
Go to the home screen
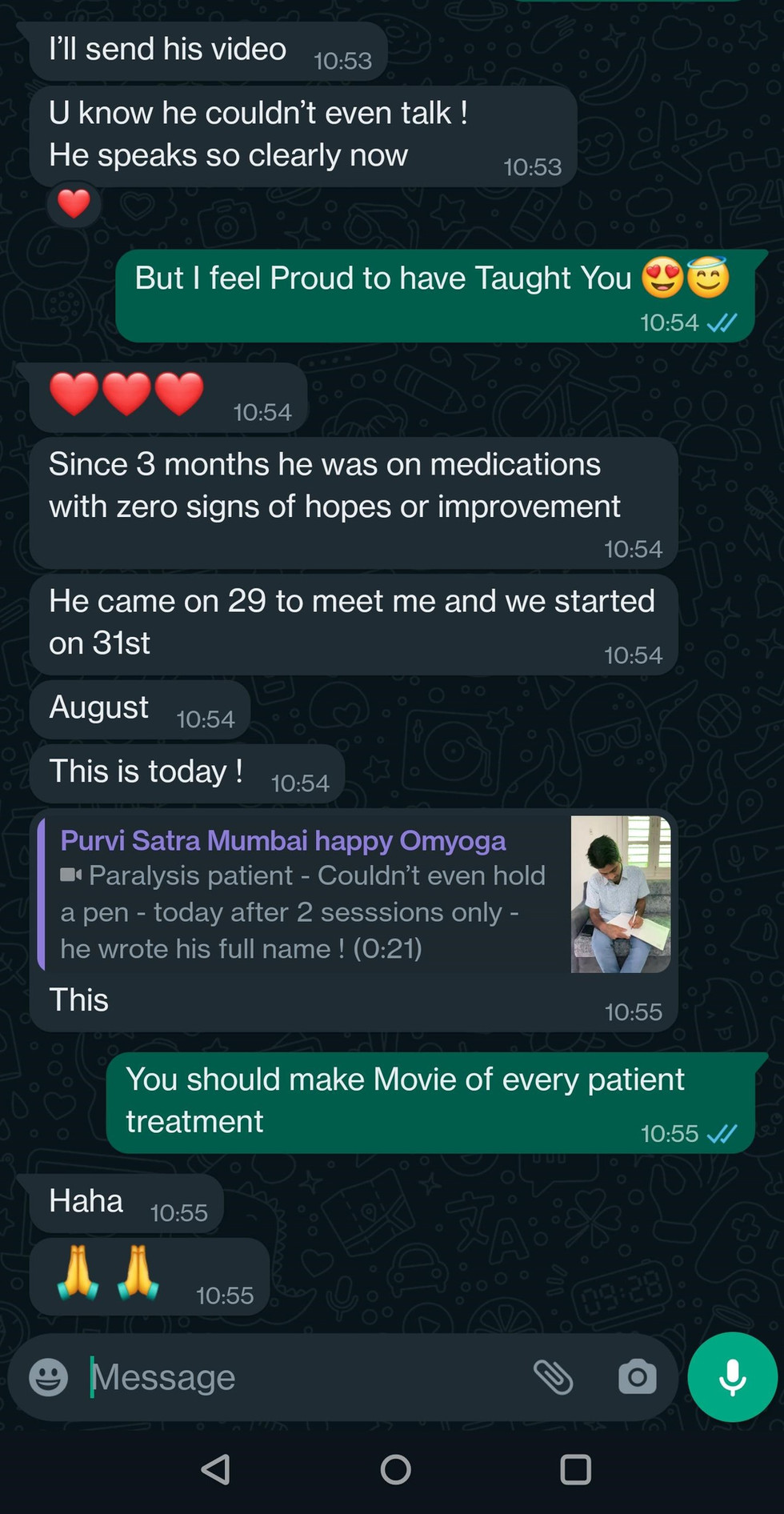395,1469
